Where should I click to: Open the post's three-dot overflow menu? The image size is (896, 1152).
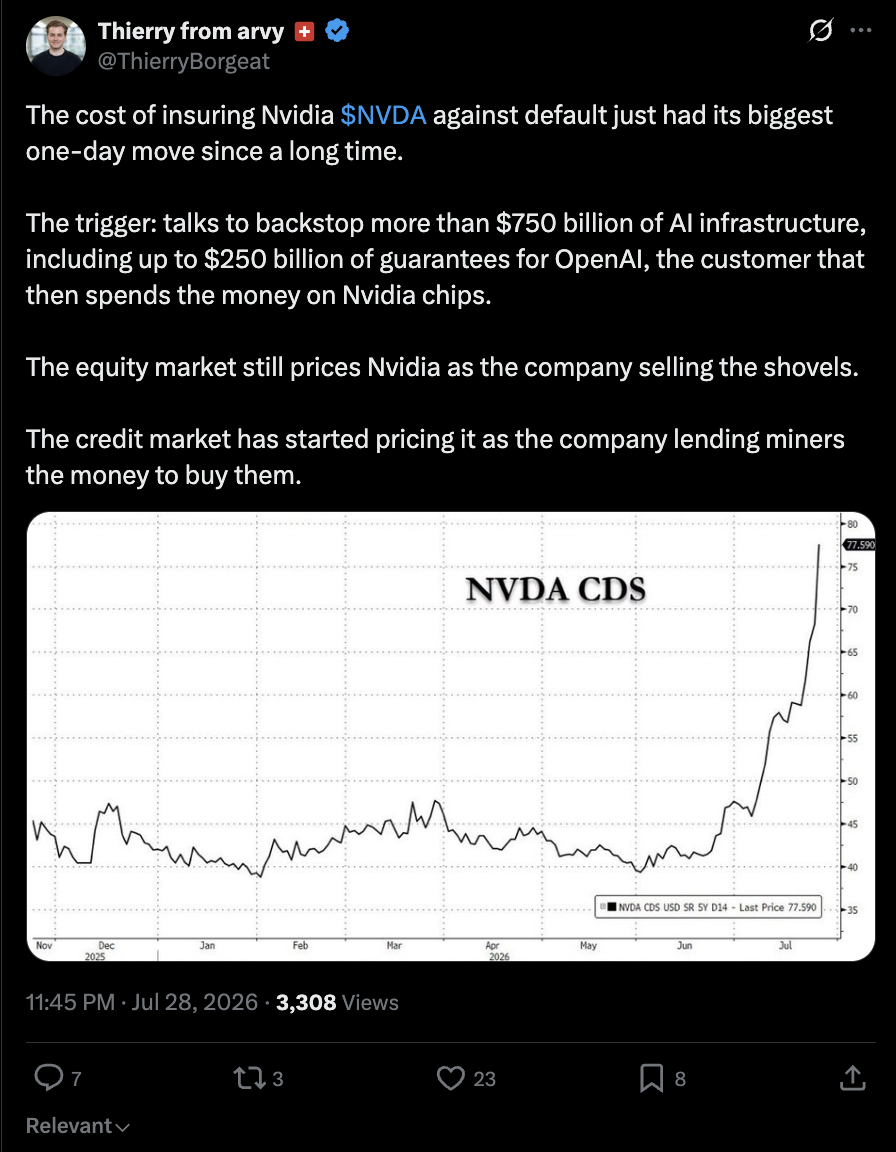[860, 31]
